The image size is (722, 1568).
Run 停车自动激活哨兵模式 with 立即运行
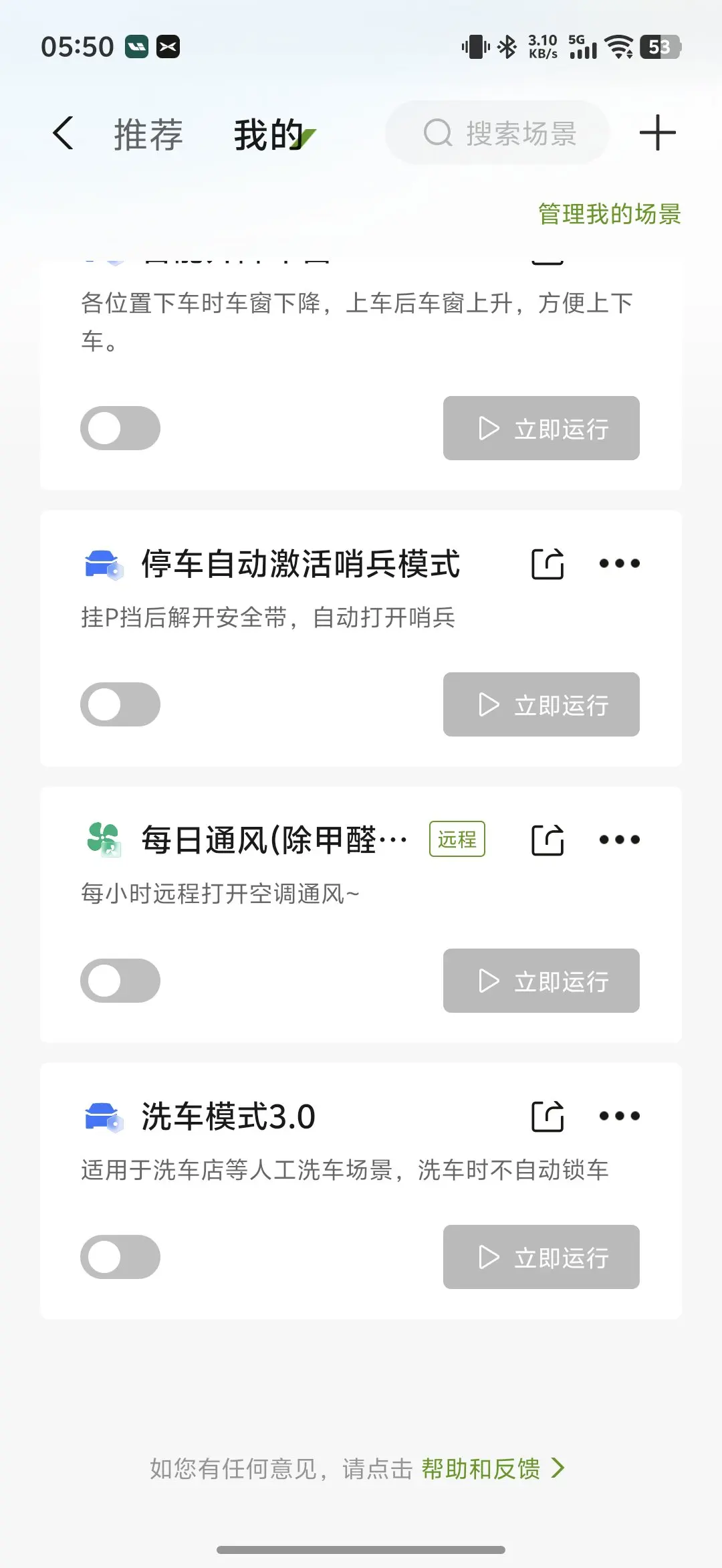click(541, 704)
